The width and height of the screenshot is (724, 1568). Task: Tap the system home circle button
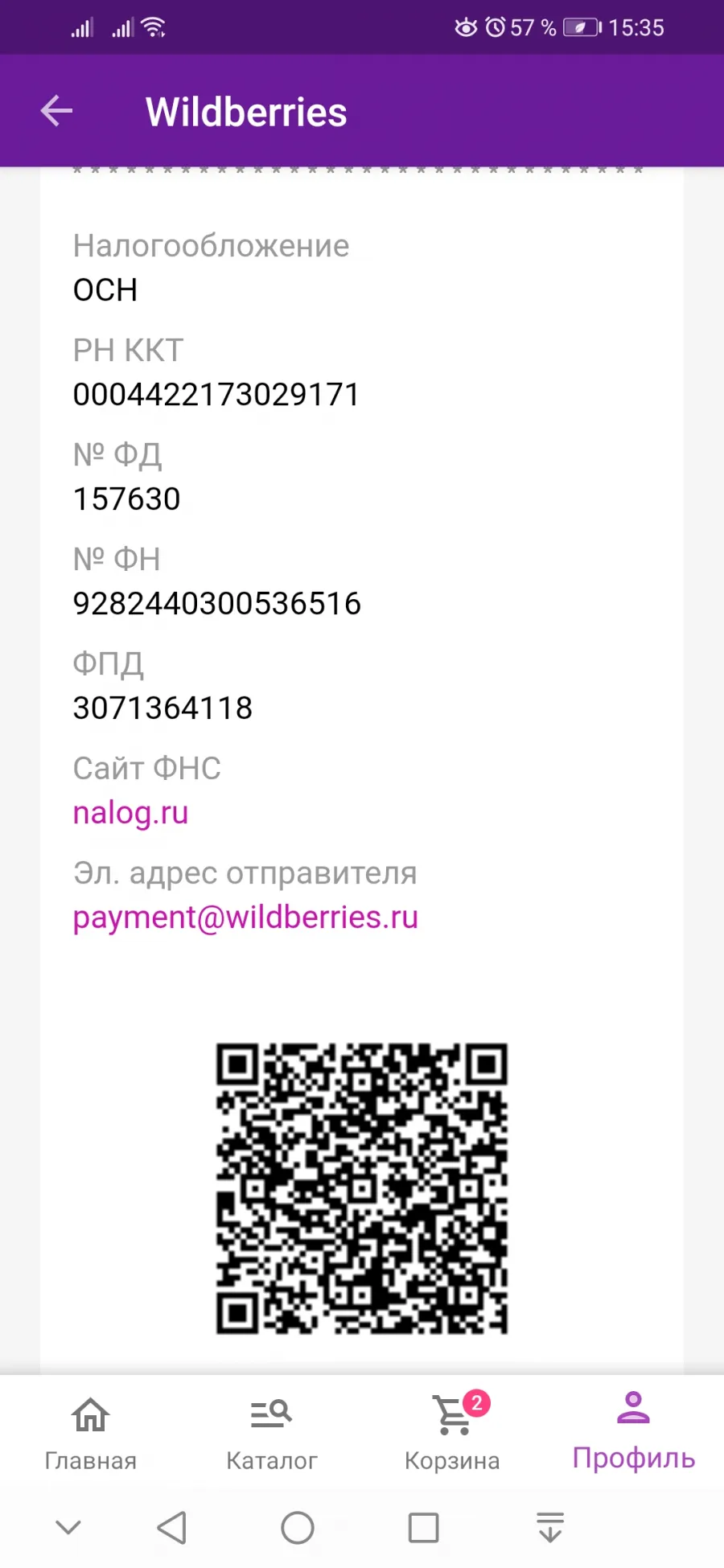(298, 1527)
